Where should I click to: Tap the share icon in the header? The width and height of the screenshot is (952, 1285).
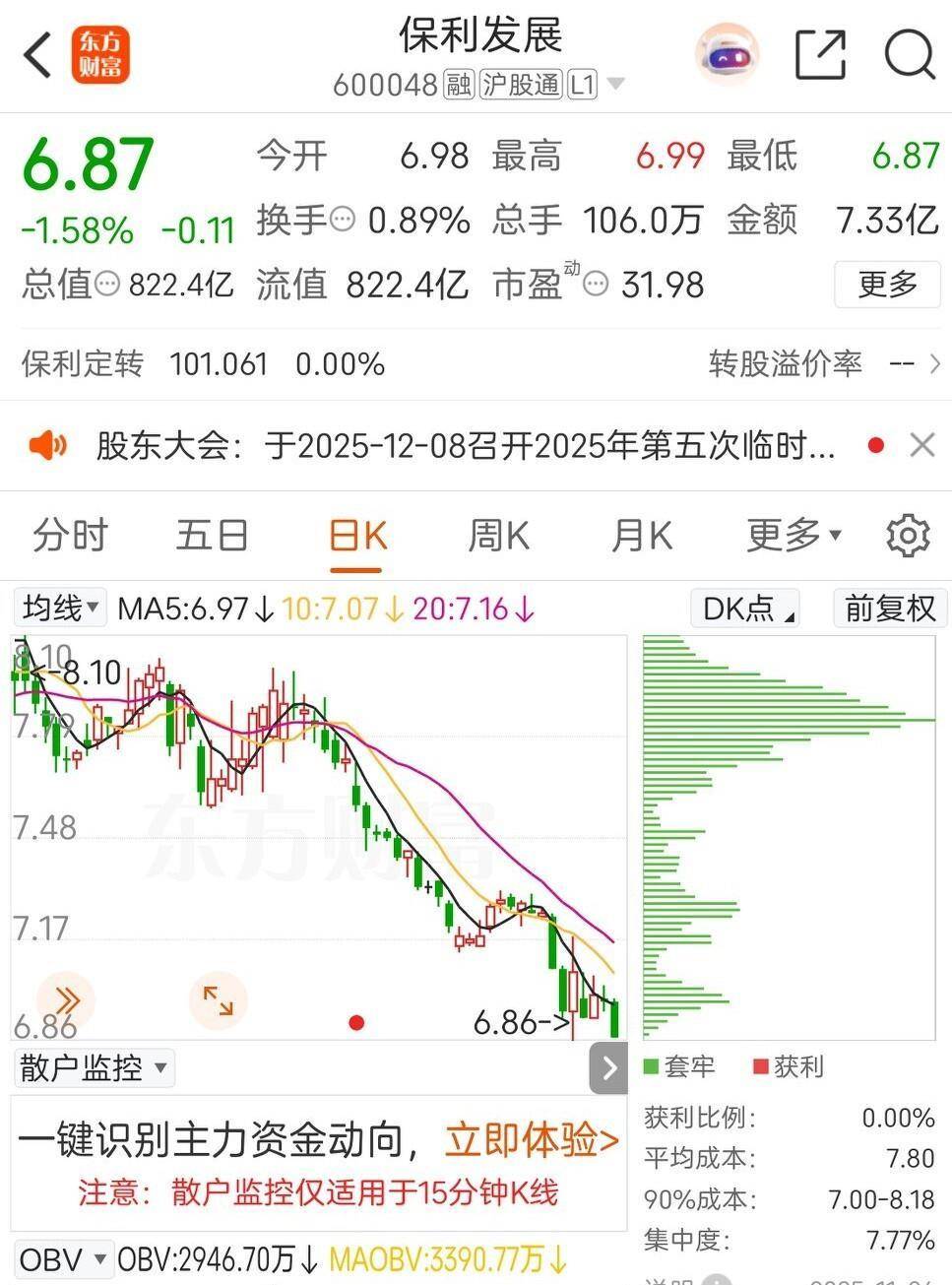pyautogui.click(x=819, y=55)
